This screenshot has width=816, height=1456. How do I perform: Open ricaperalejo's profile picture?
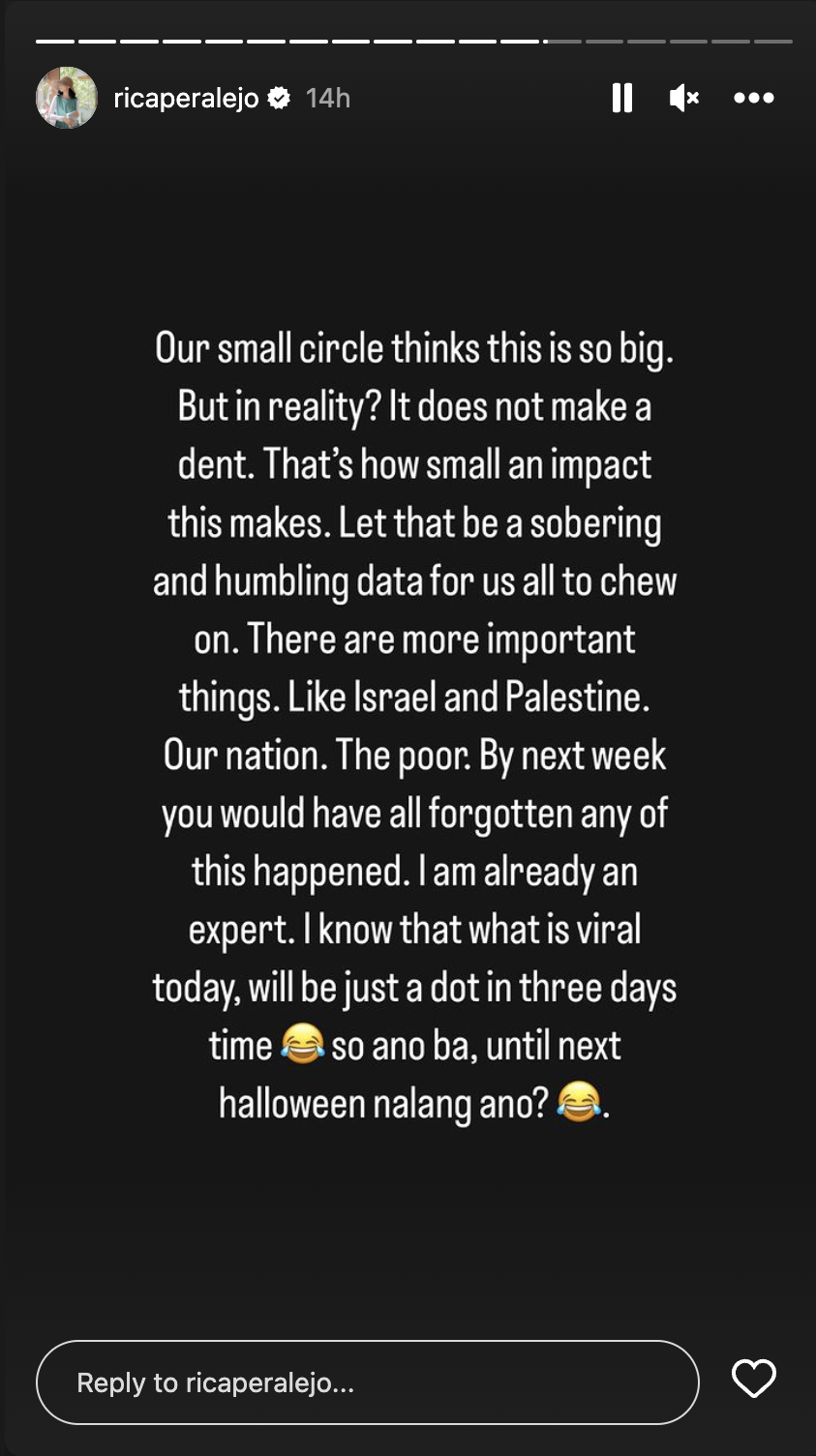(x=67, y=98)
